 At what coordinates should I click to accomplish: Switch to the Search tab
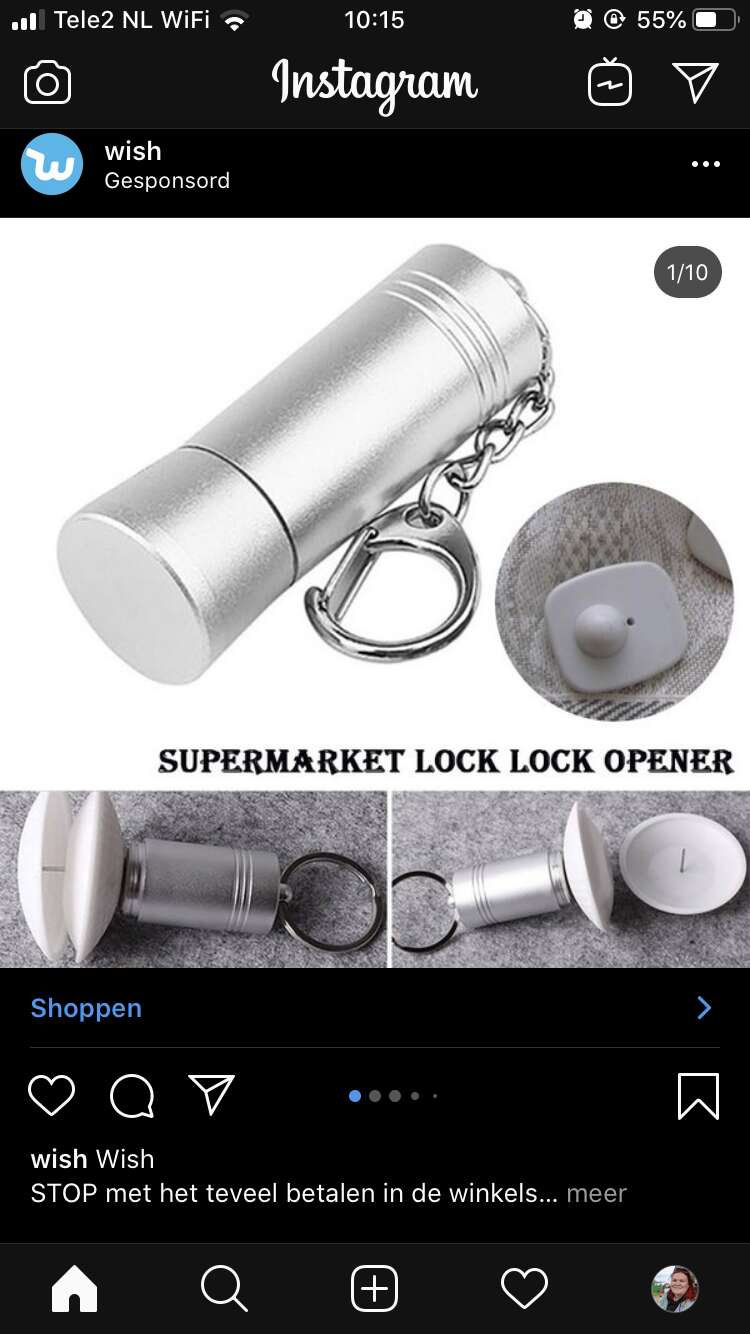tap(225, 1288)
